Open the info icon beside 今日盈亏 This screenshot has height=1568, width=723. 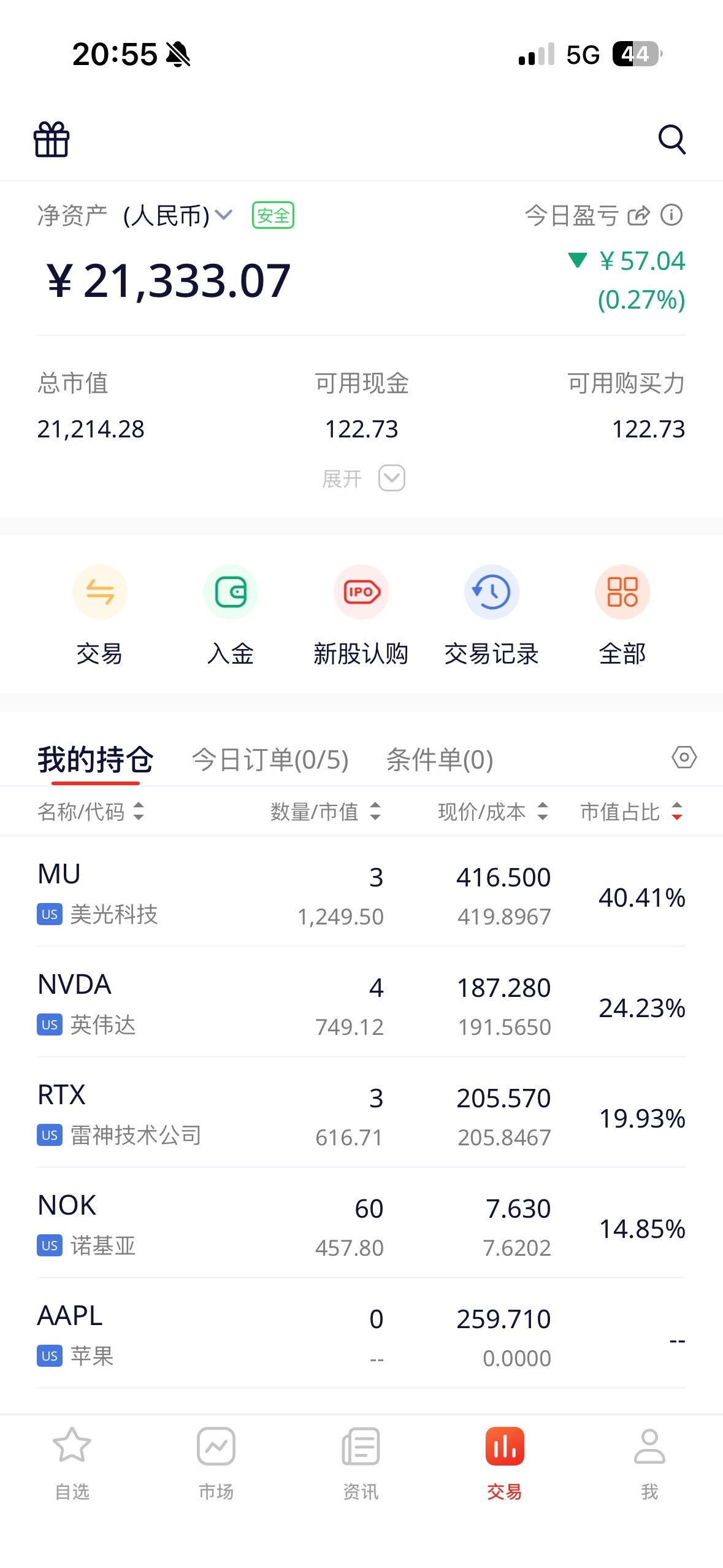click(x=671, y=215)
